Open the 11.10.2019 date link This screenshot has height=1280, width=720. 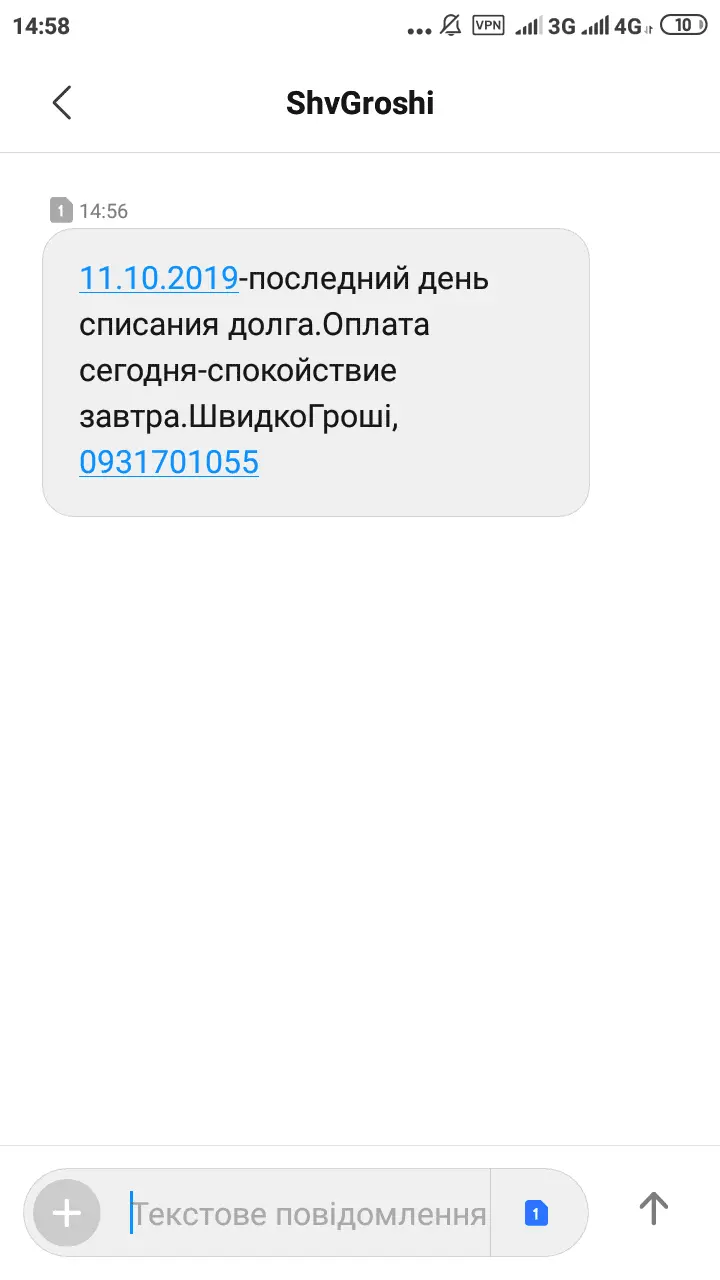pyautogui.click(x=158, y=278)
